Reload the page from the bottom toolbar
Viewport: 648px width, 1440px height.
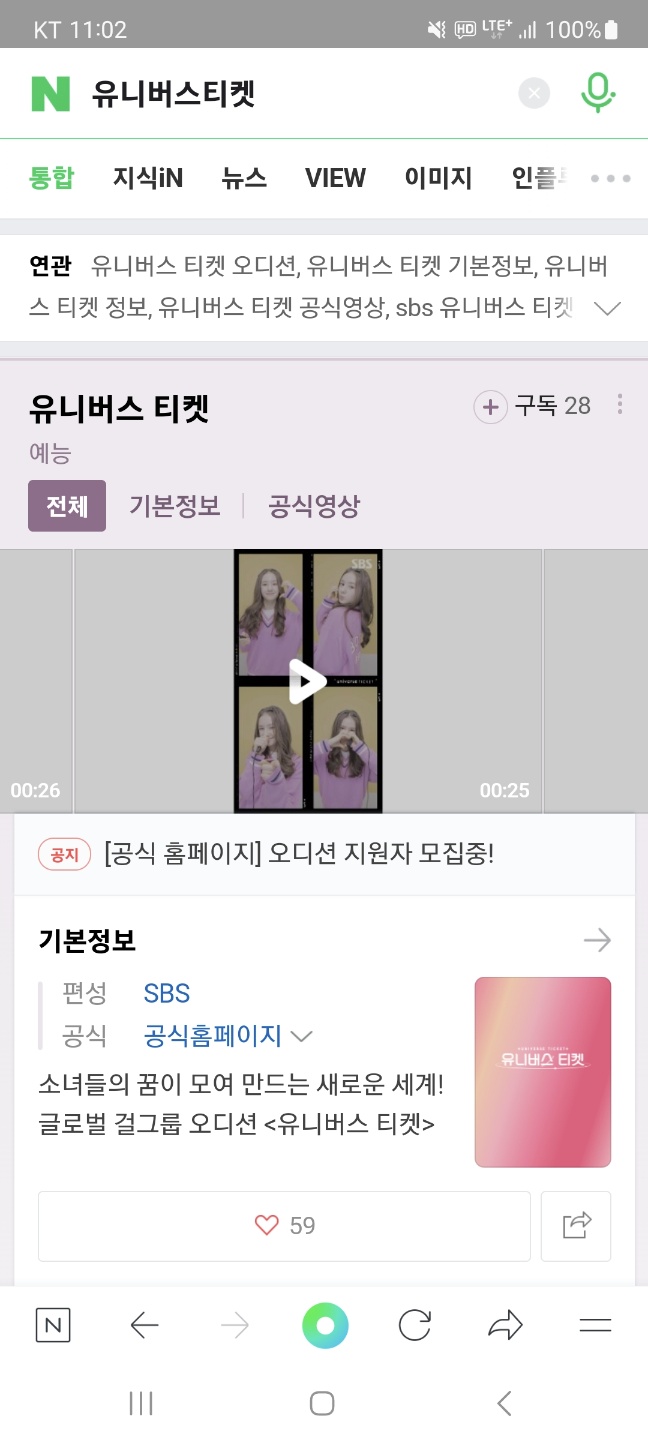(414, 1326)
